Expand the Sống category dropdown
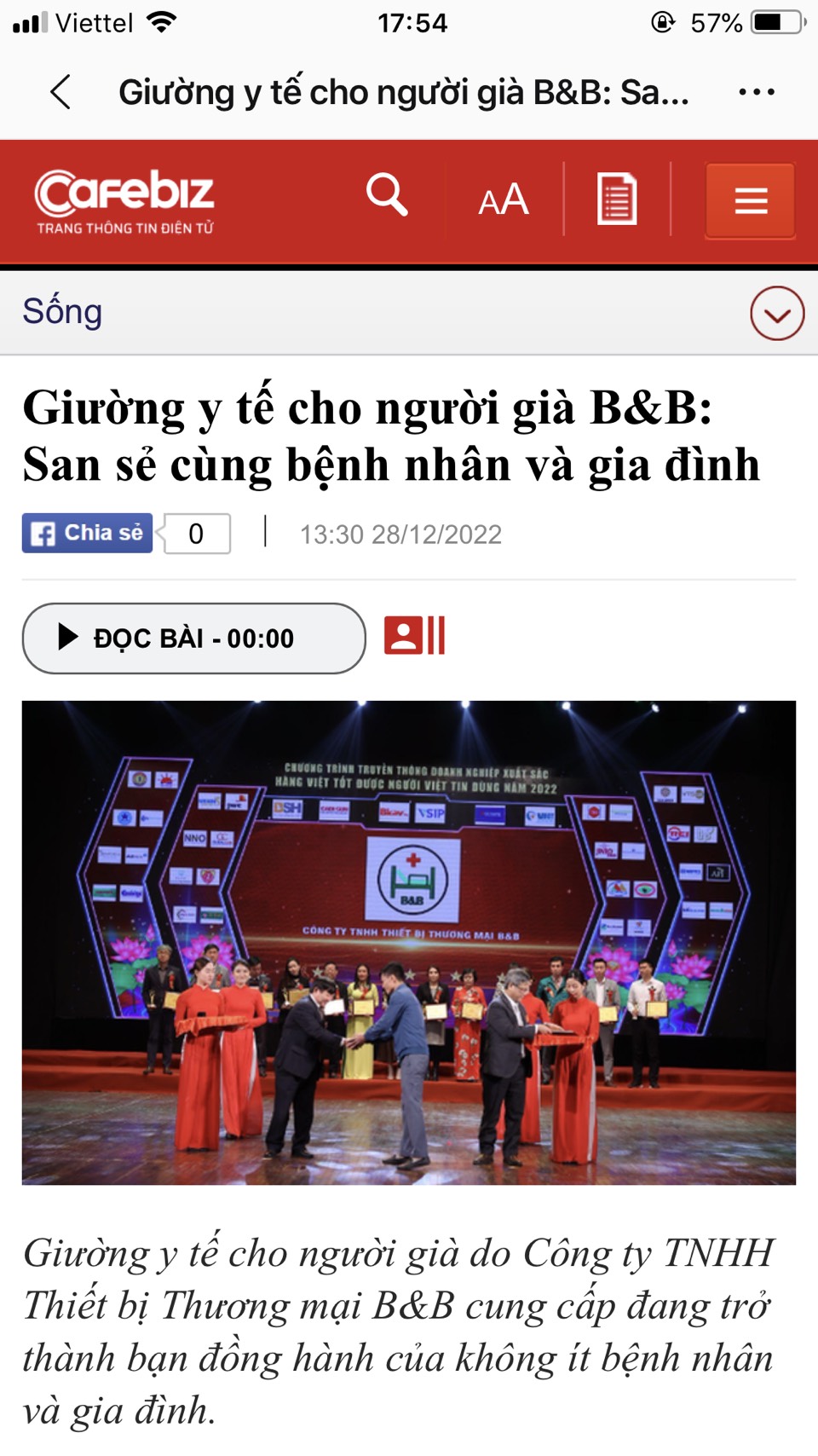 tap(776, 314)
